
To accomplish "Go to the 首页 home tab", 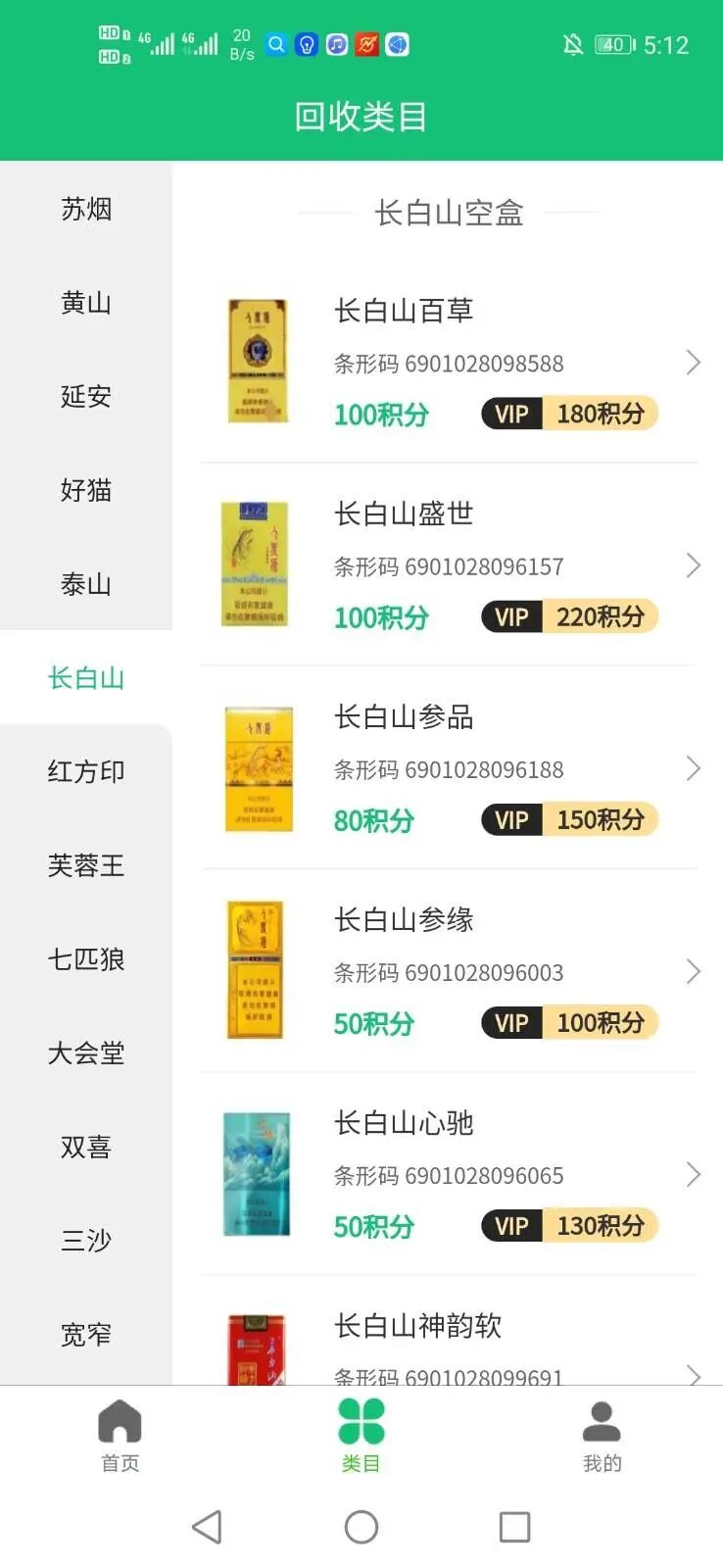I will [120, 1436].
